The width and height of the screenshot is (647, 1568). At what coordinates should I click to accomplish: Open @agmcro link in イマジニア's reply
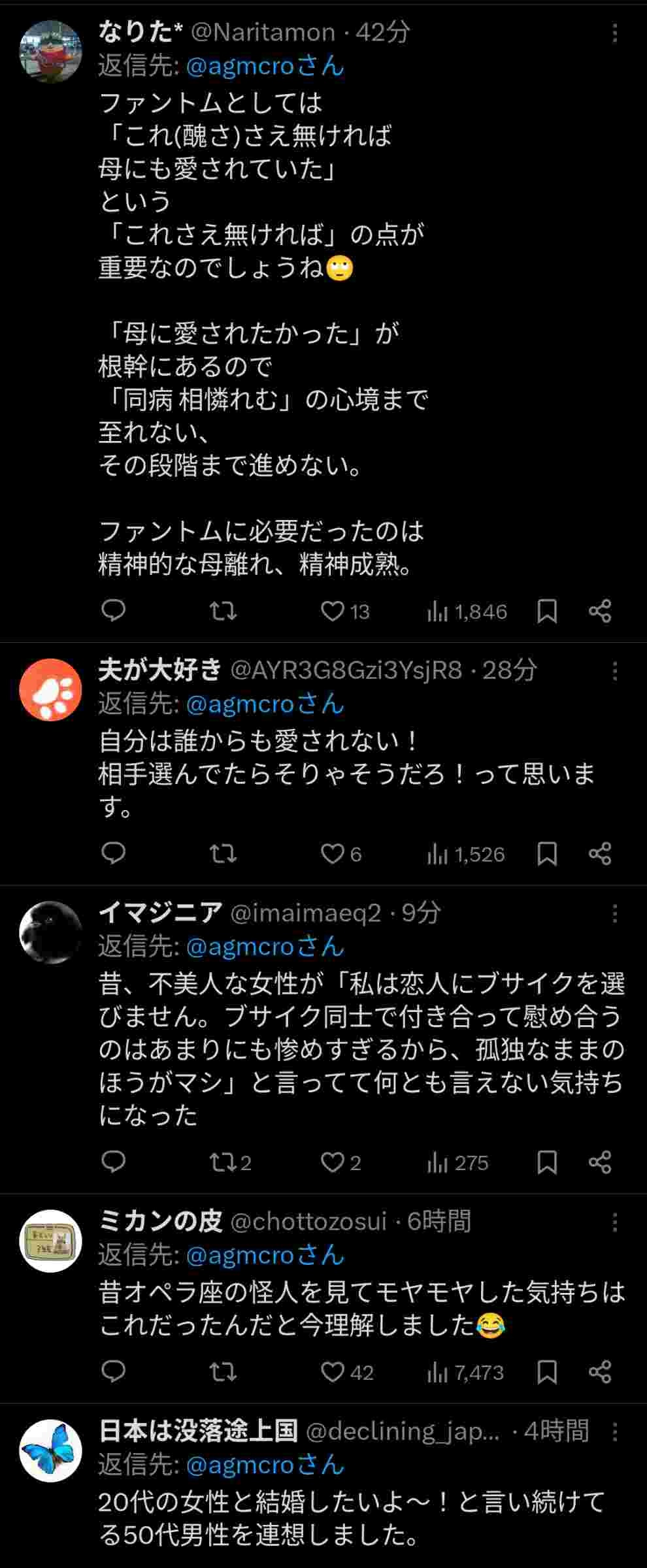click(241, 947)
